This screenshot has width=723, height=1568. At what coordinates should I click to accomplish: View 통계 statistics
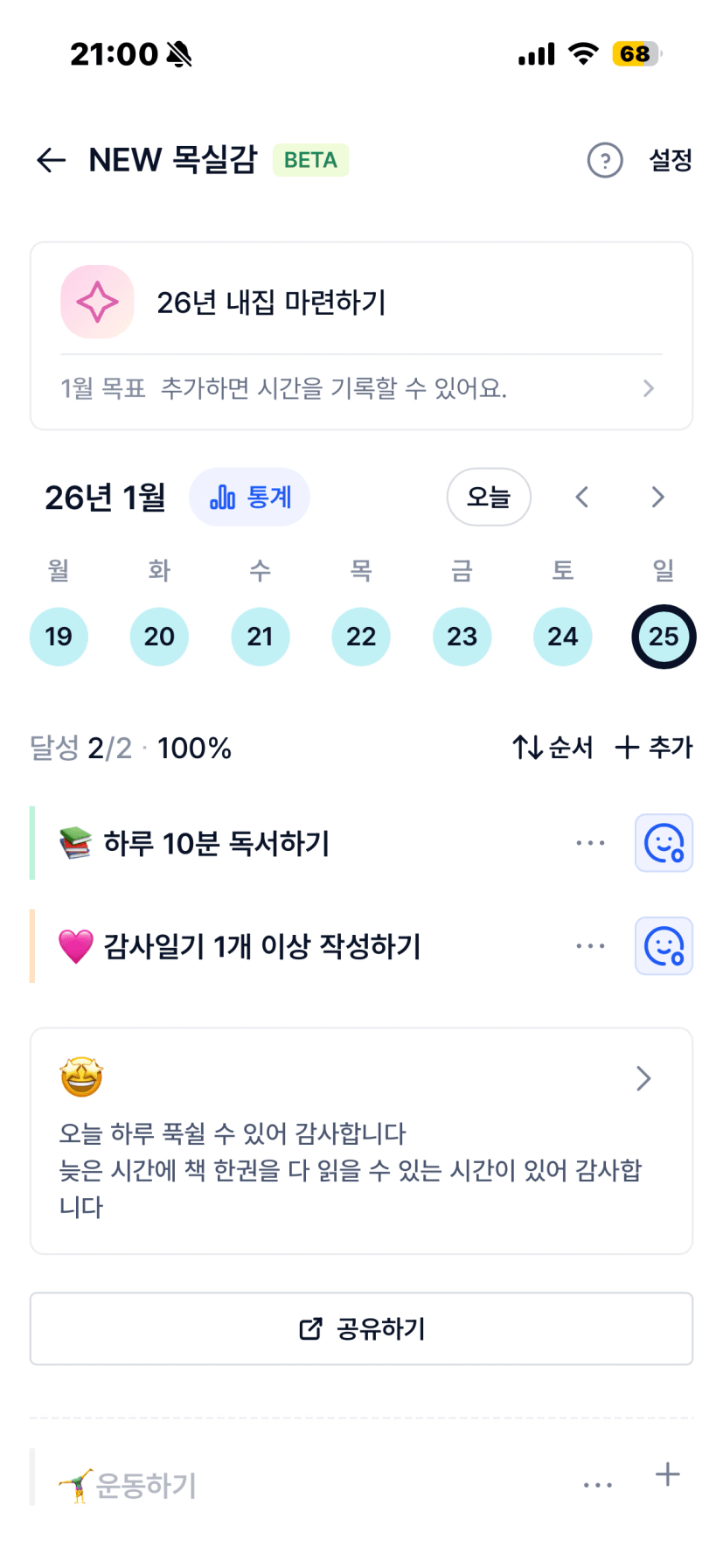(x=250, y=498)
